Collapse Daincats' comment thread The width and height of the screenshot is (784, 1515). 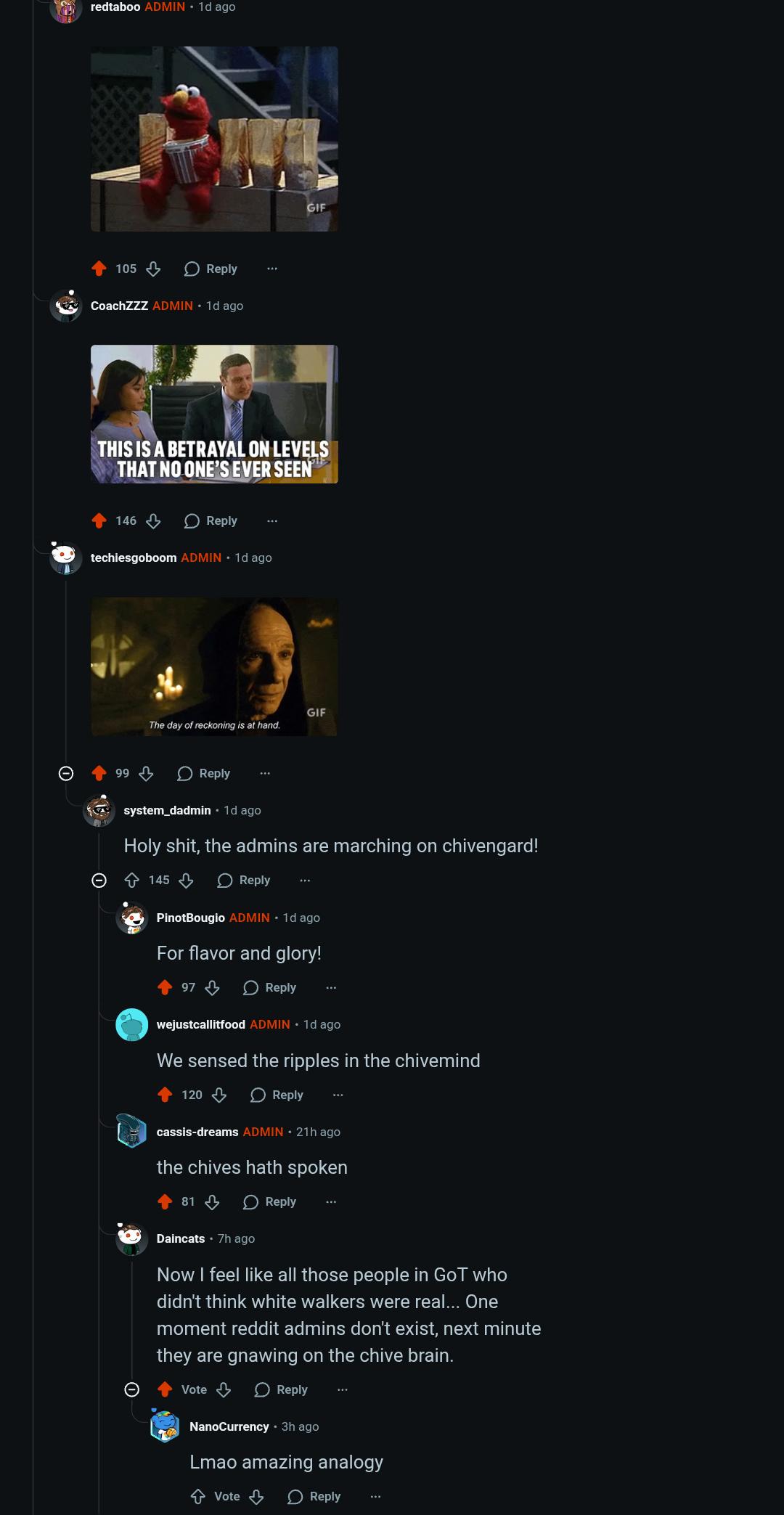[x=131, y=1389]
